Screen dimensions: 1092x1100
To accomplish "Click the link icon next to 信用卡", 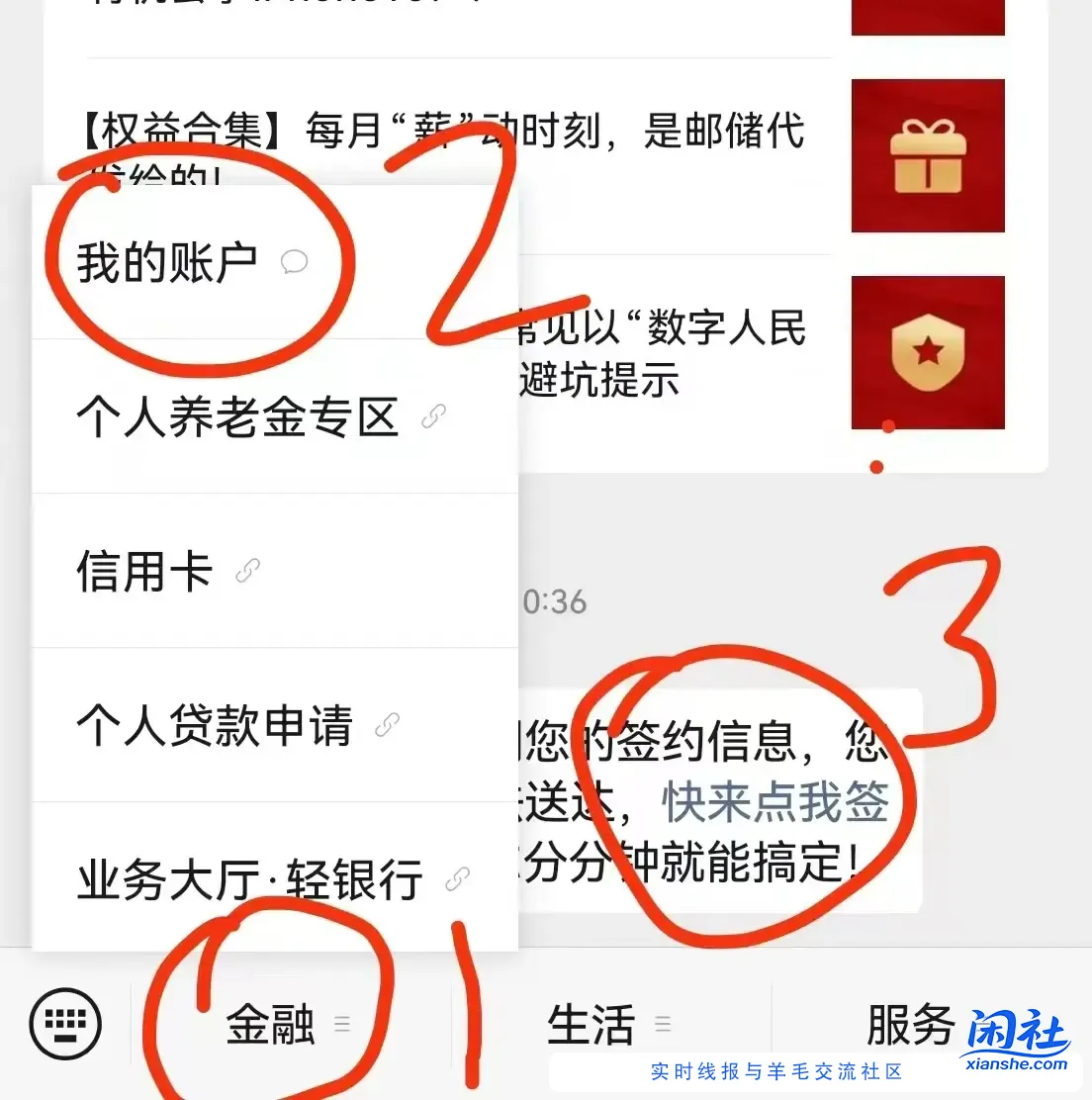I will coord(247,572).
